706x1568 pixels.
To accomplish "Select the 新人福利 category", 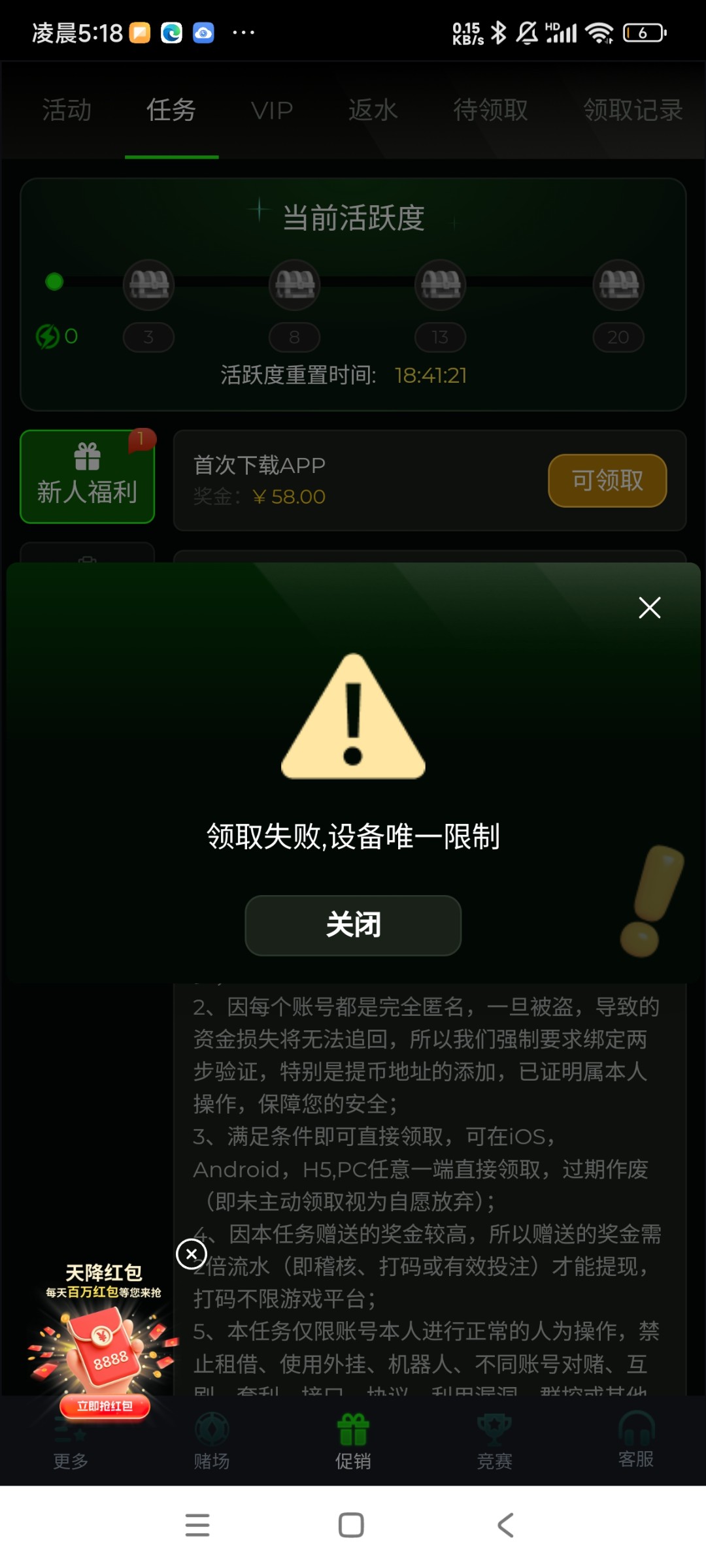I will click(87, 477).
